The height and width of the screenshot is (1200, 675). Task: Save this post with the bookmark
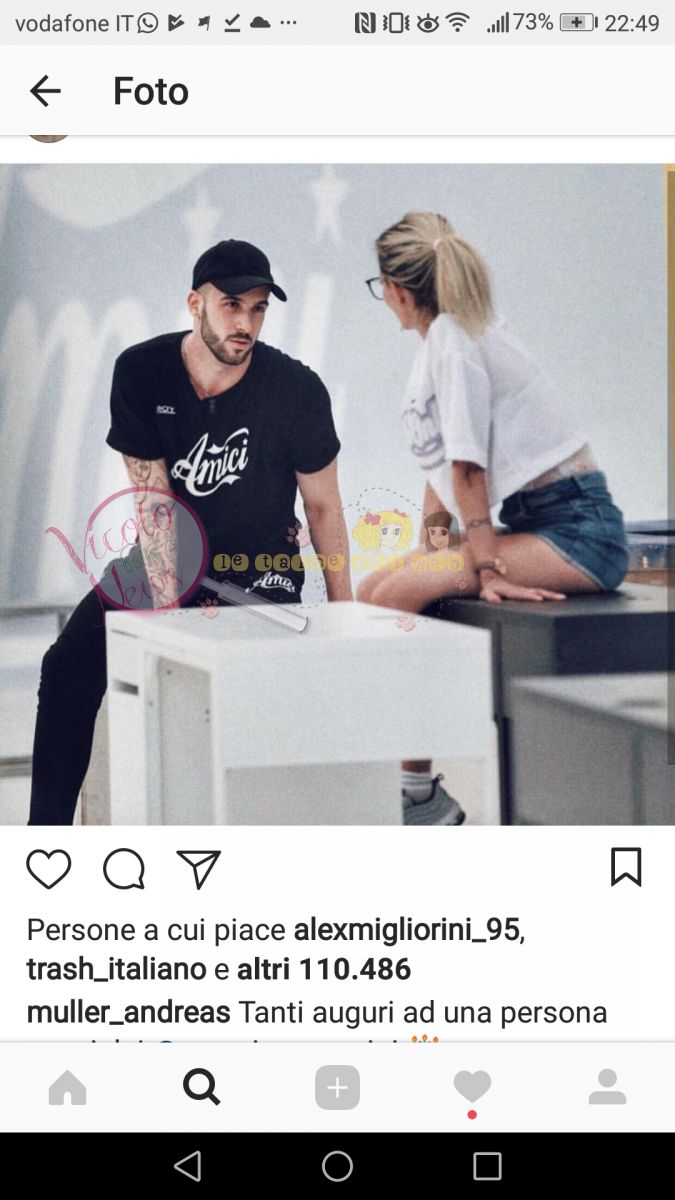click(626, 867)
